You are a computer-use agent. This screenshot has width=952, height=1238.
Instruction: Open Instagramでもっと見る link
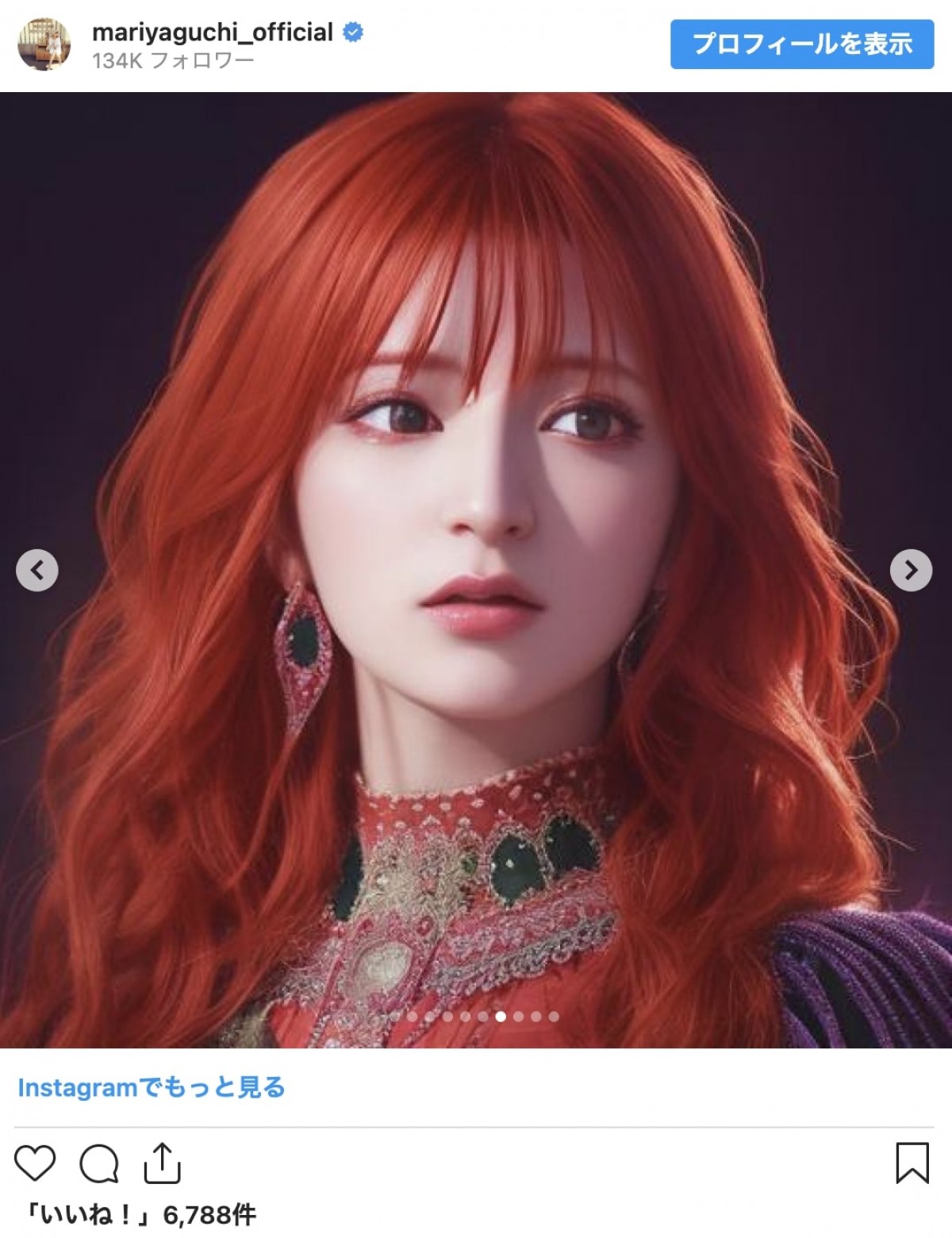point(151,1087)
